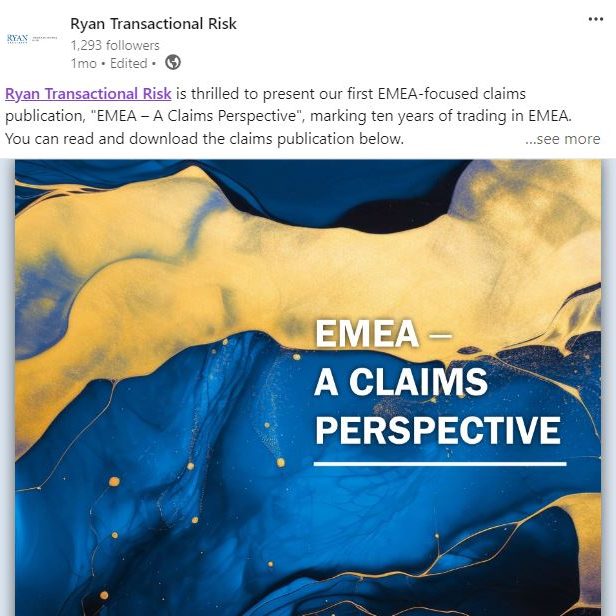Tap the Ryan Transactional Risk logo avatar
This screenshot has width=616, height=616.
tap(32, 38)
